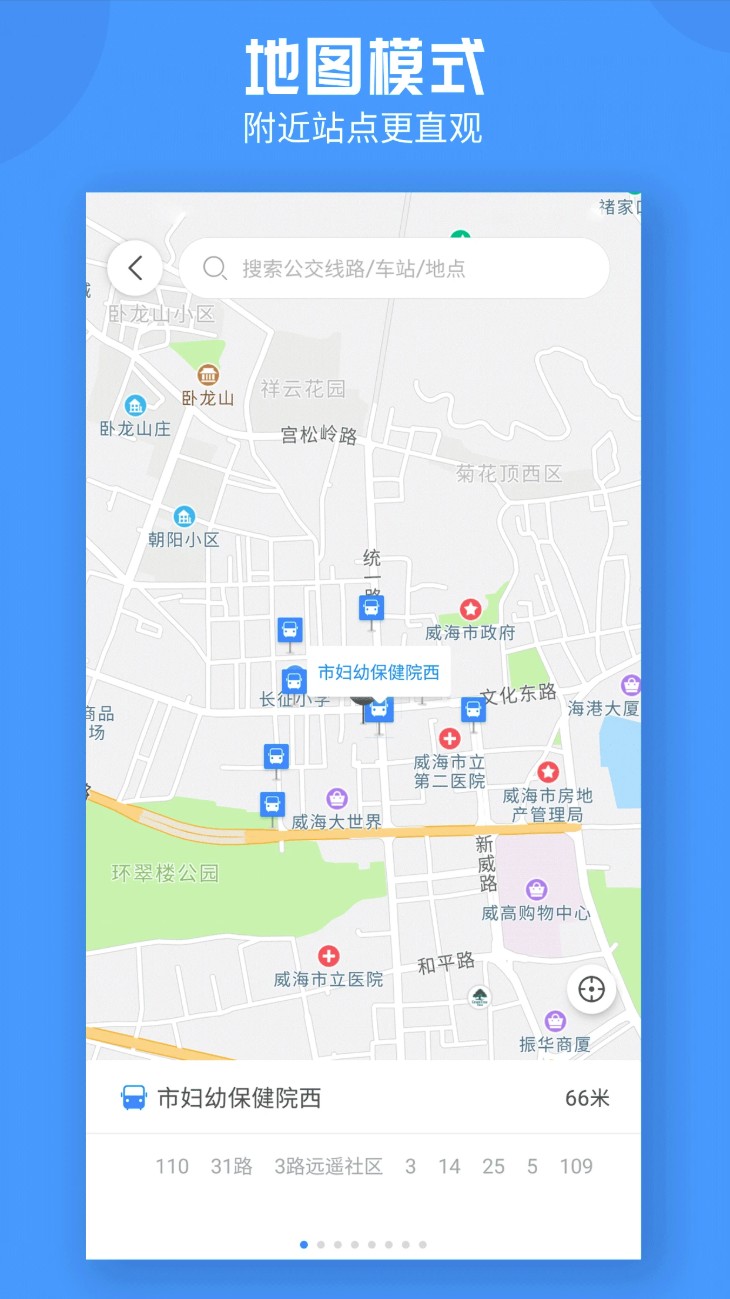
Task: Click the bus stop icon near 文化东路
Action: click(472, 709)
